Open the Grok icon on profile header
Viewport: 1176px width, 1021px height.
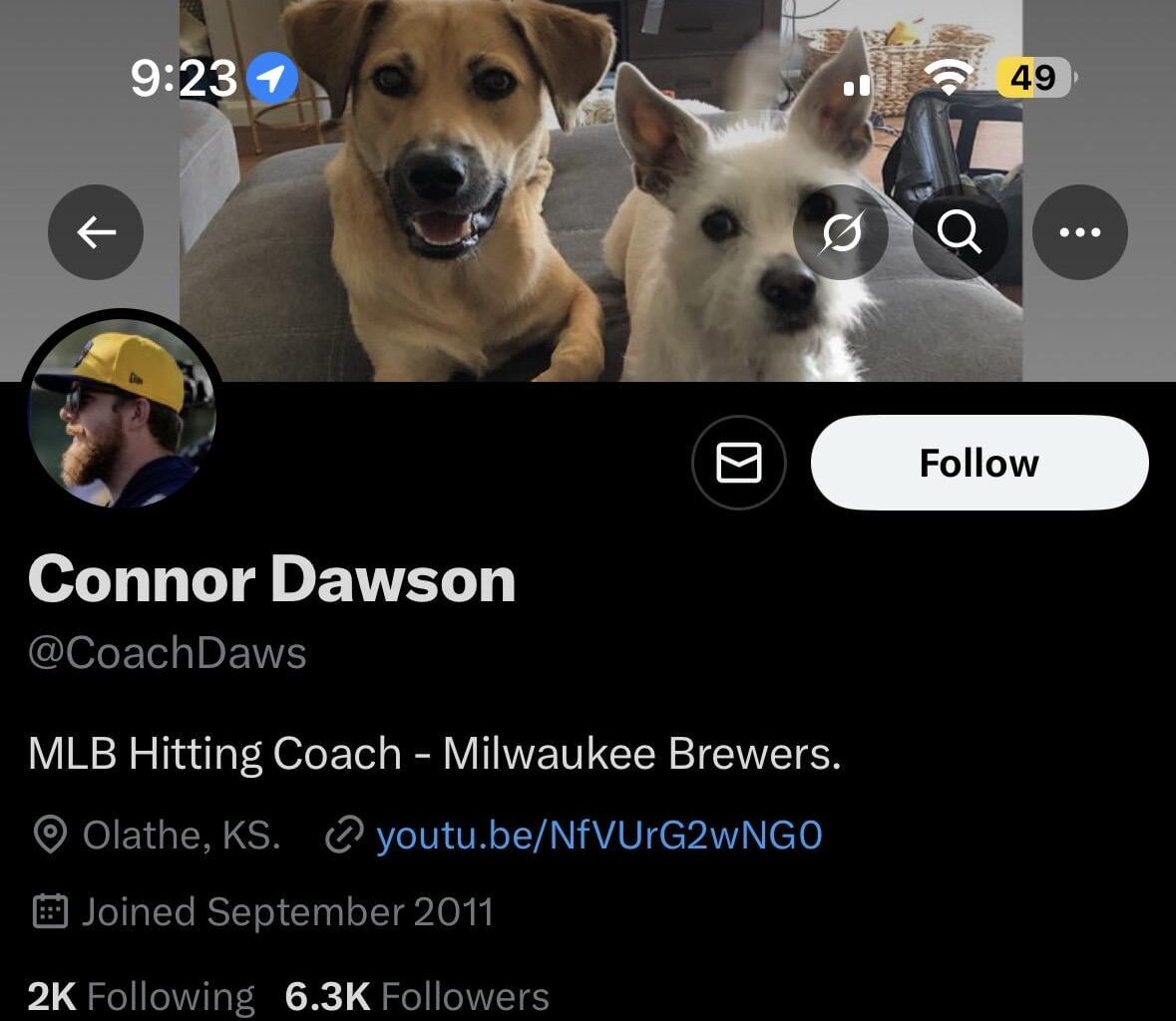pyautogui.click(x=840, y=232)
